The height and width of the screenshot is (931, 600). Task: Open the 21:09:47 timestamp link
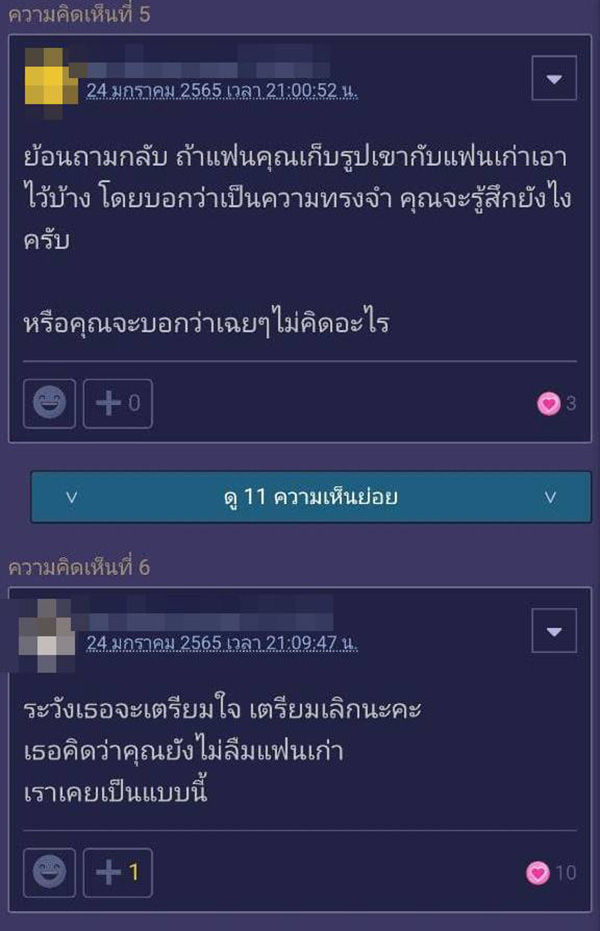(221, 643)
